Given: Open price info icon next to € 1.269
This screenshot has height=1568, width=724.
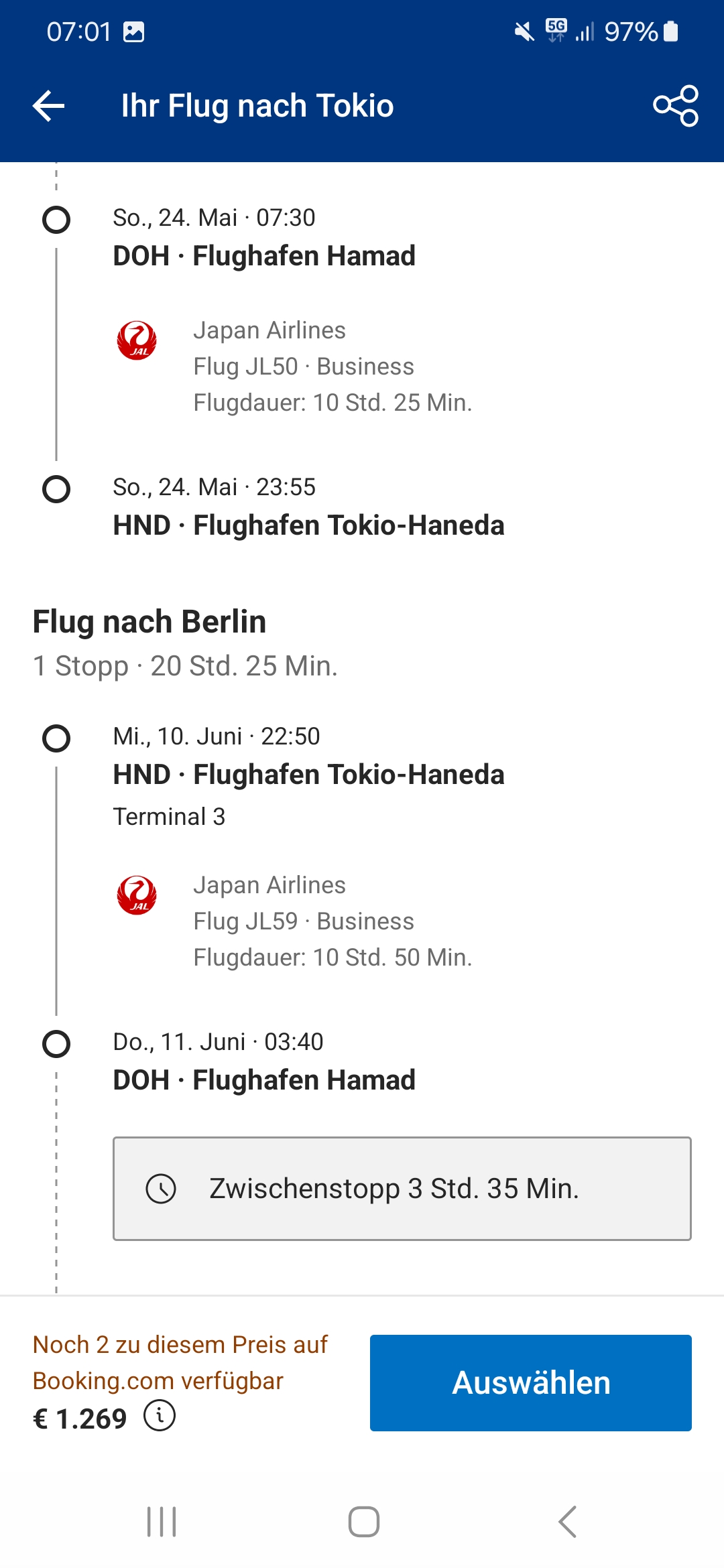Looking at the screenshot, I should click(160, 1417).
